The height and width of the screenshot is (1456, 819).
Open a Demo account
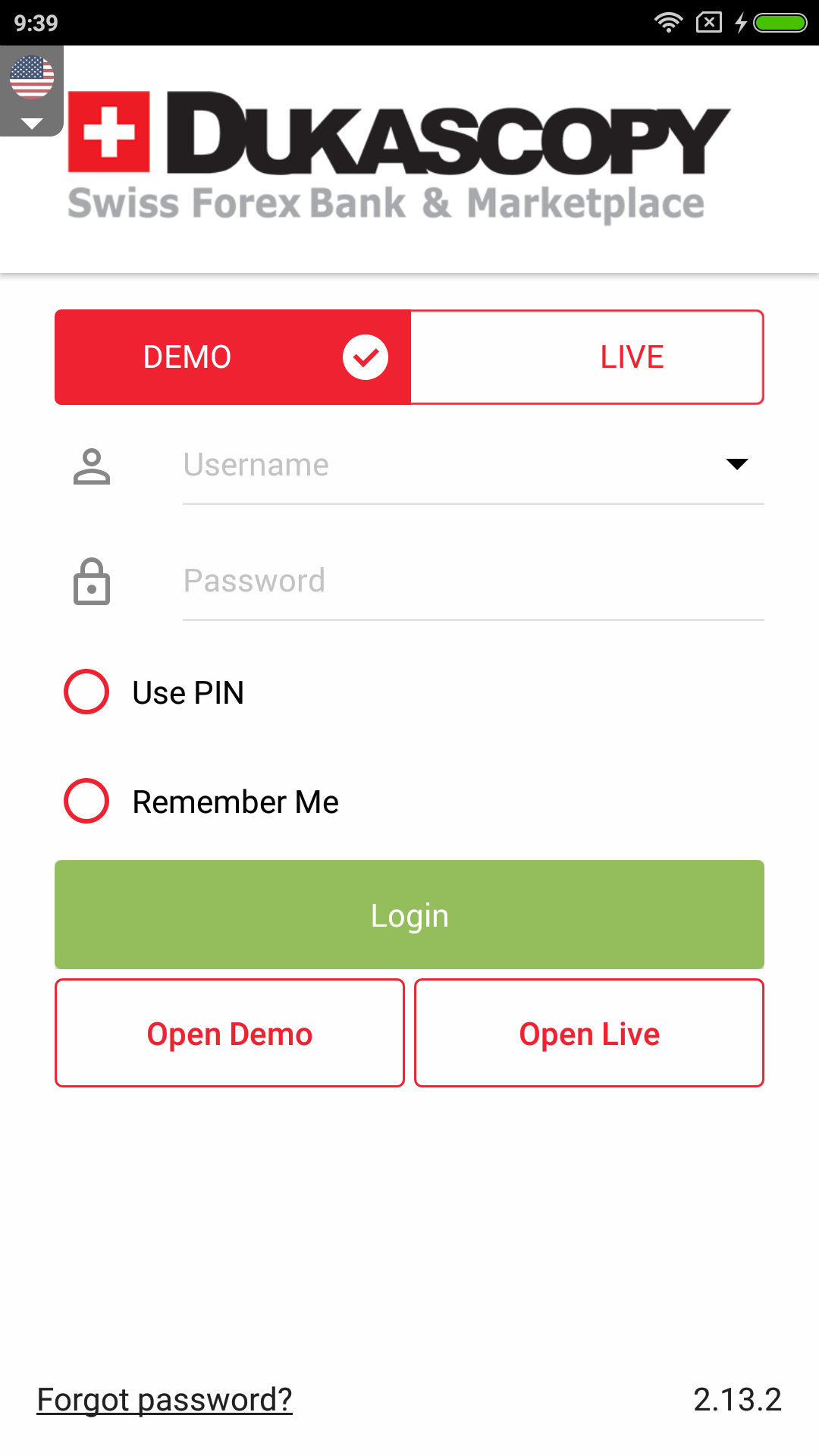(x=230, y=1033)
